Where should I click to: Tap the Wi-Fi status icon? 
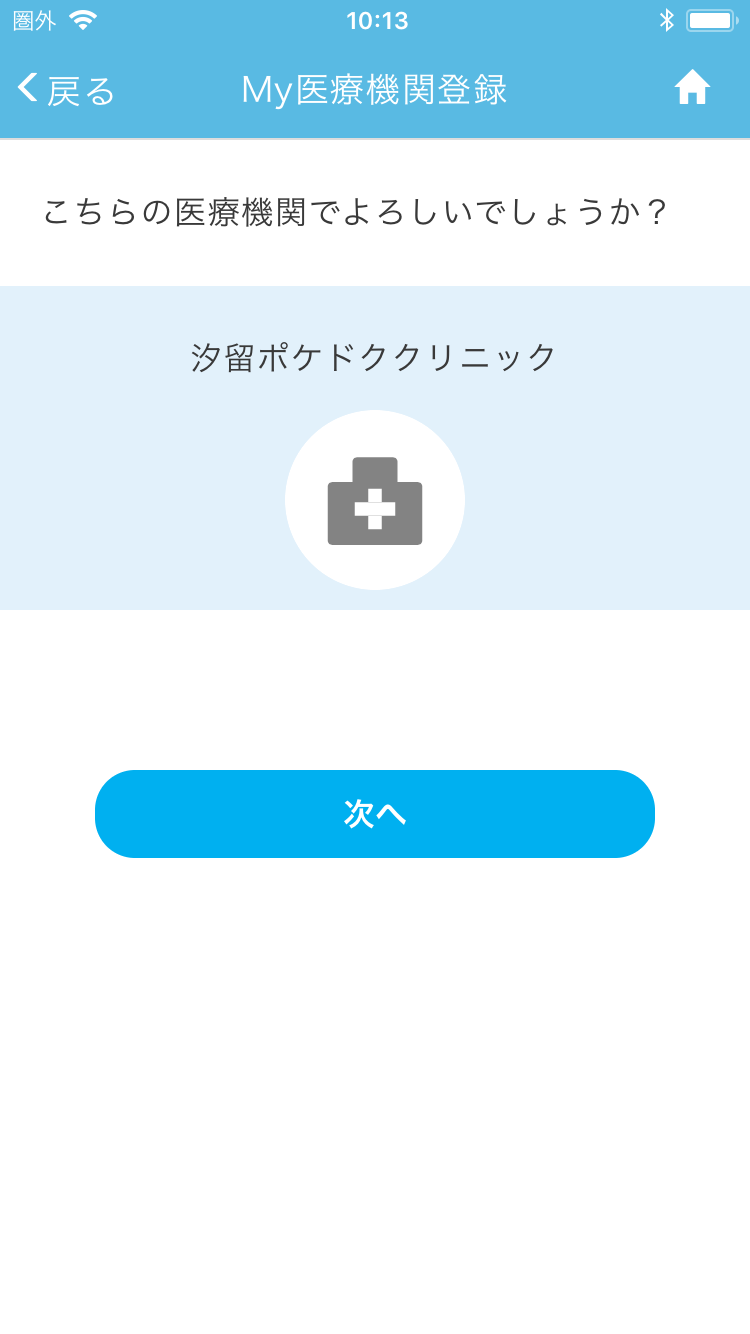tap(82, 18)
